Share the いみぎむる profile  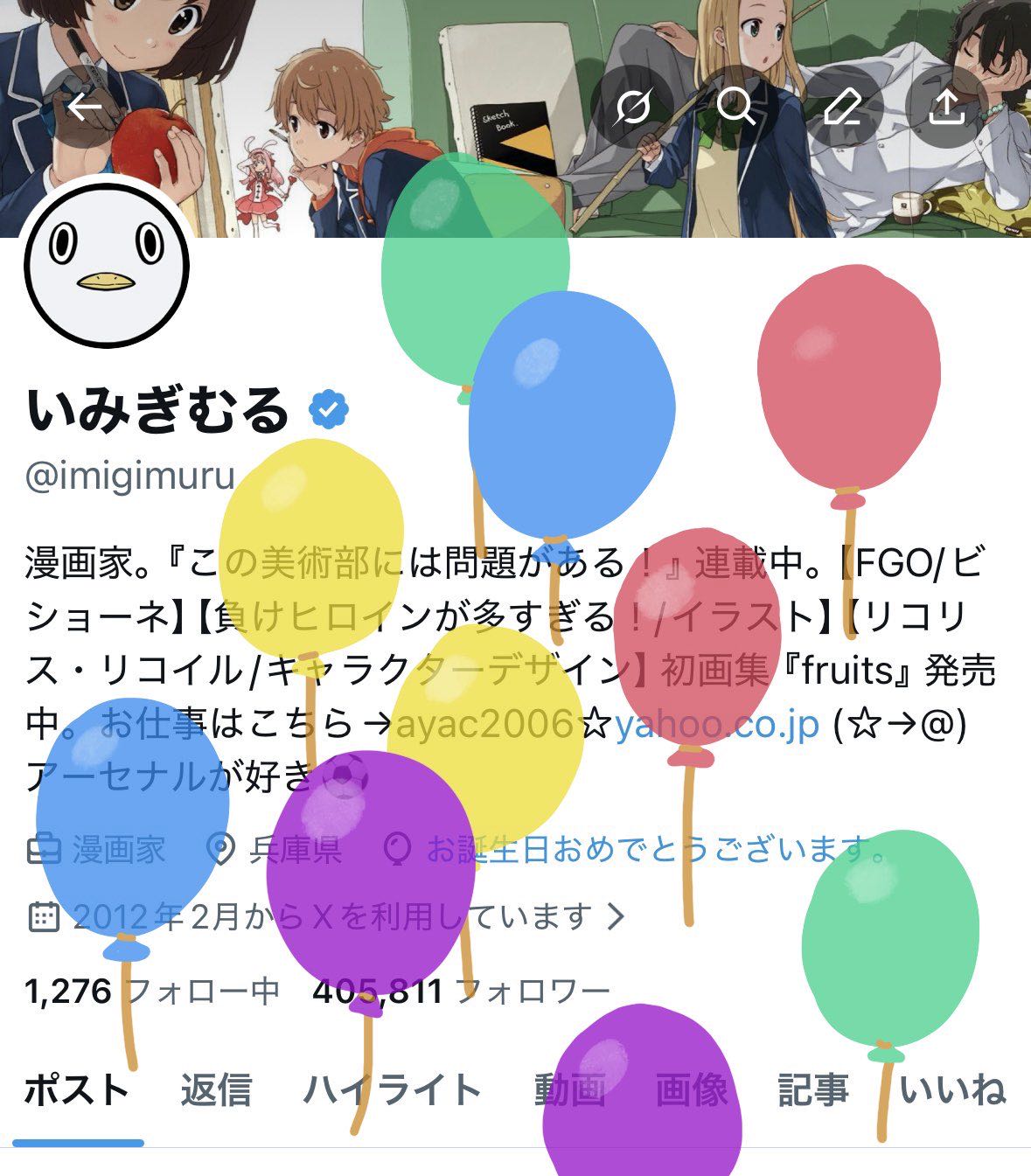[946, 108]
